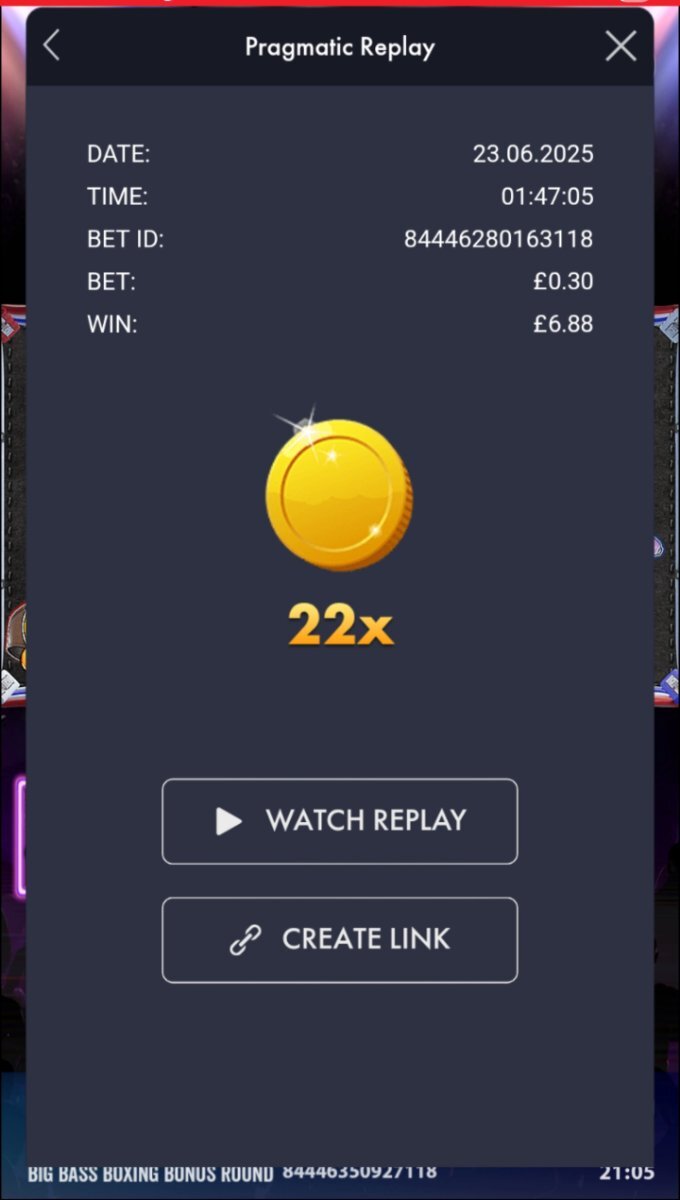Close the Pragmatic Replay dialog
680x1200 pixels.
coord(621,46)
